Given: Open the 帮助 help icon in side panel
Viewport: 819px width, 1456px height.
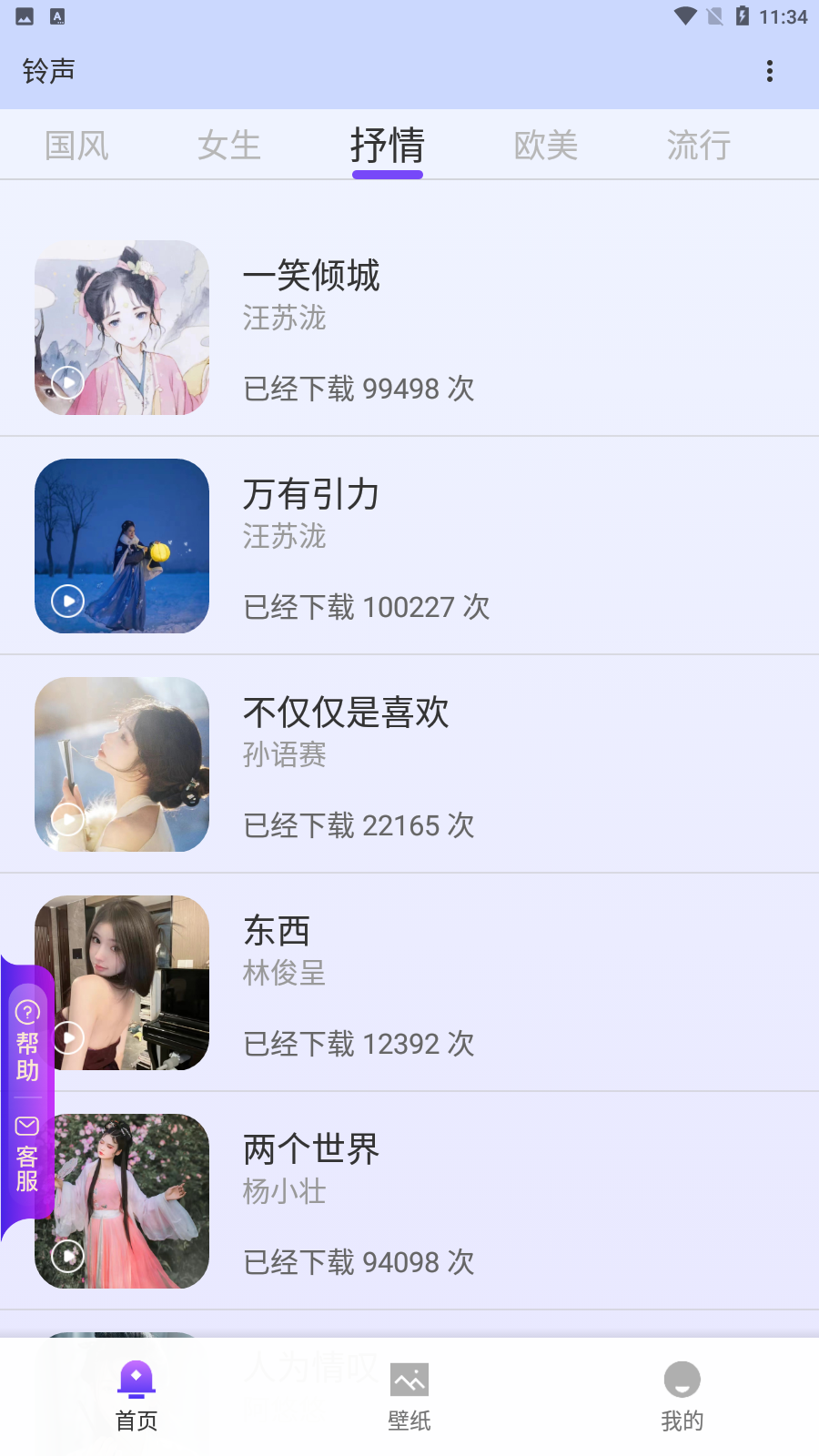Looking at the screenshot, I should point(27,1013).
